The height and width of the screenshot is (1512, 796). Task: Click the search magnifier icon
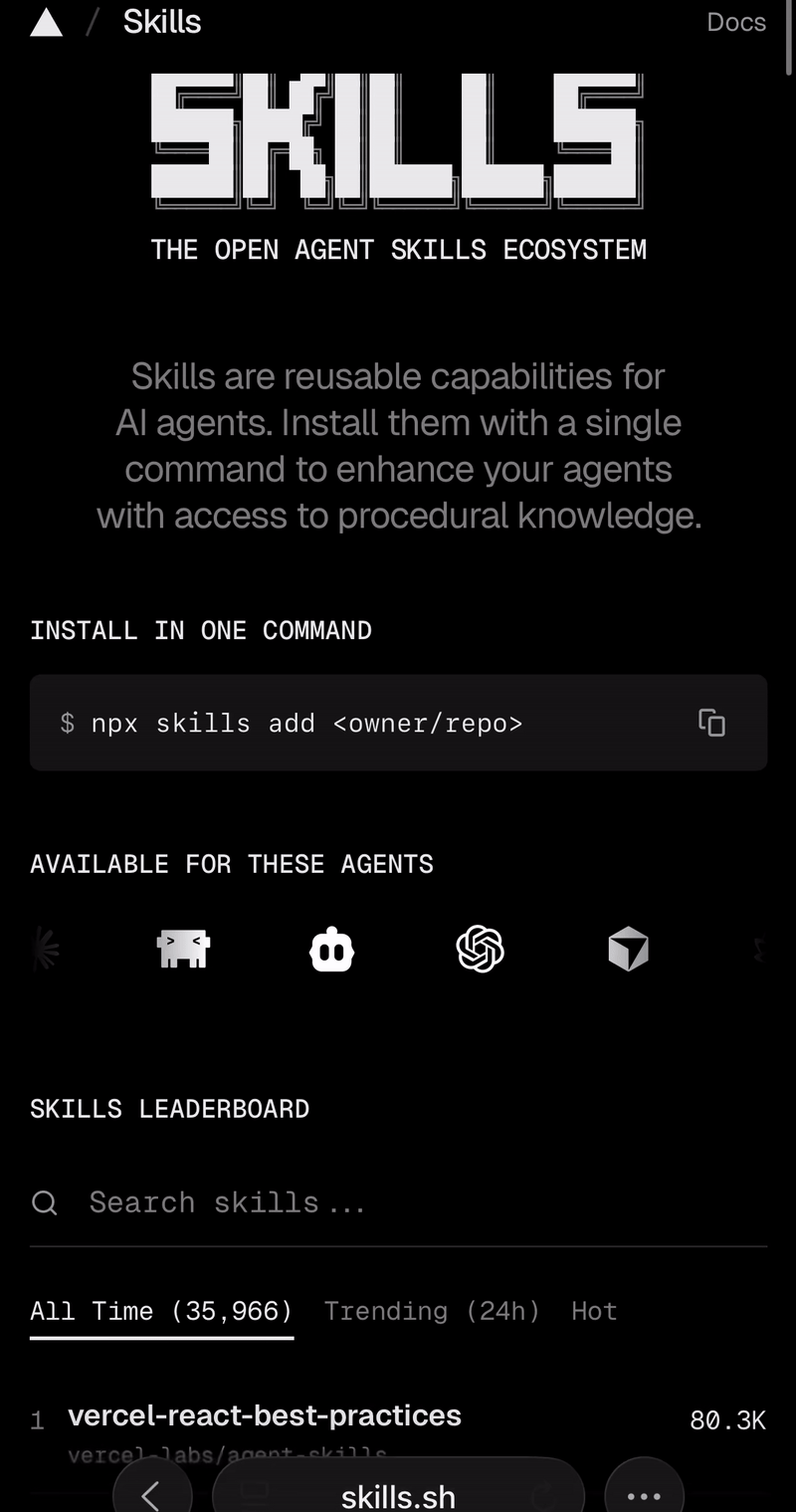point(44,1202)
